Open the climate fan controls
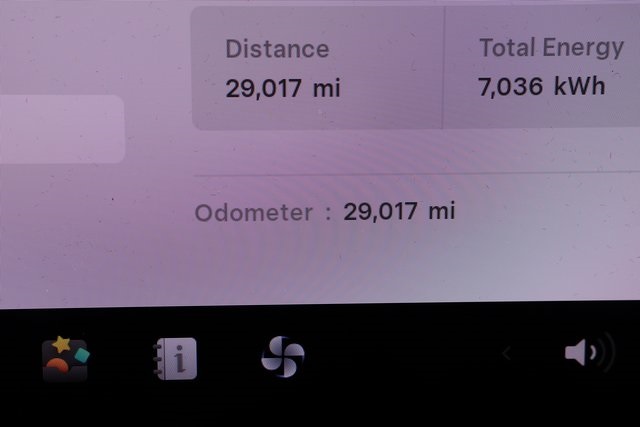Viewport: 640px width, 427px height. click(282, 356)
